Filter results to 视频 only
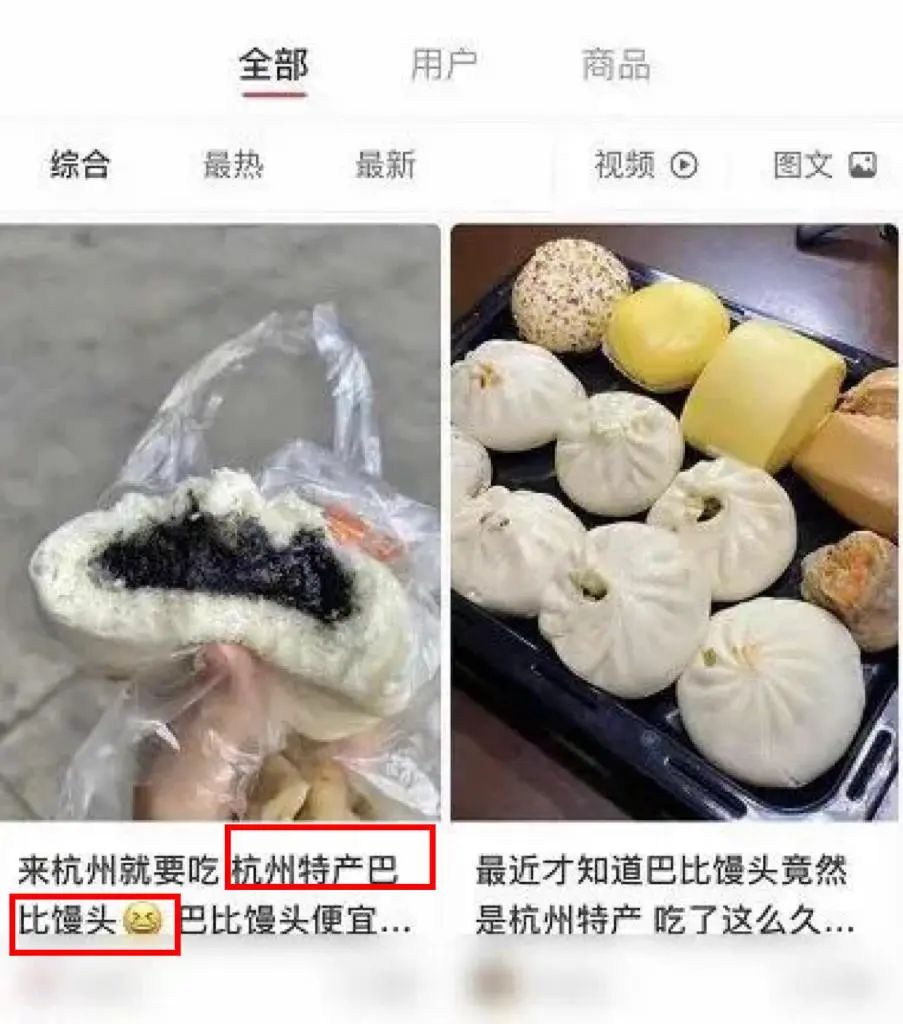 pos(645,165)
